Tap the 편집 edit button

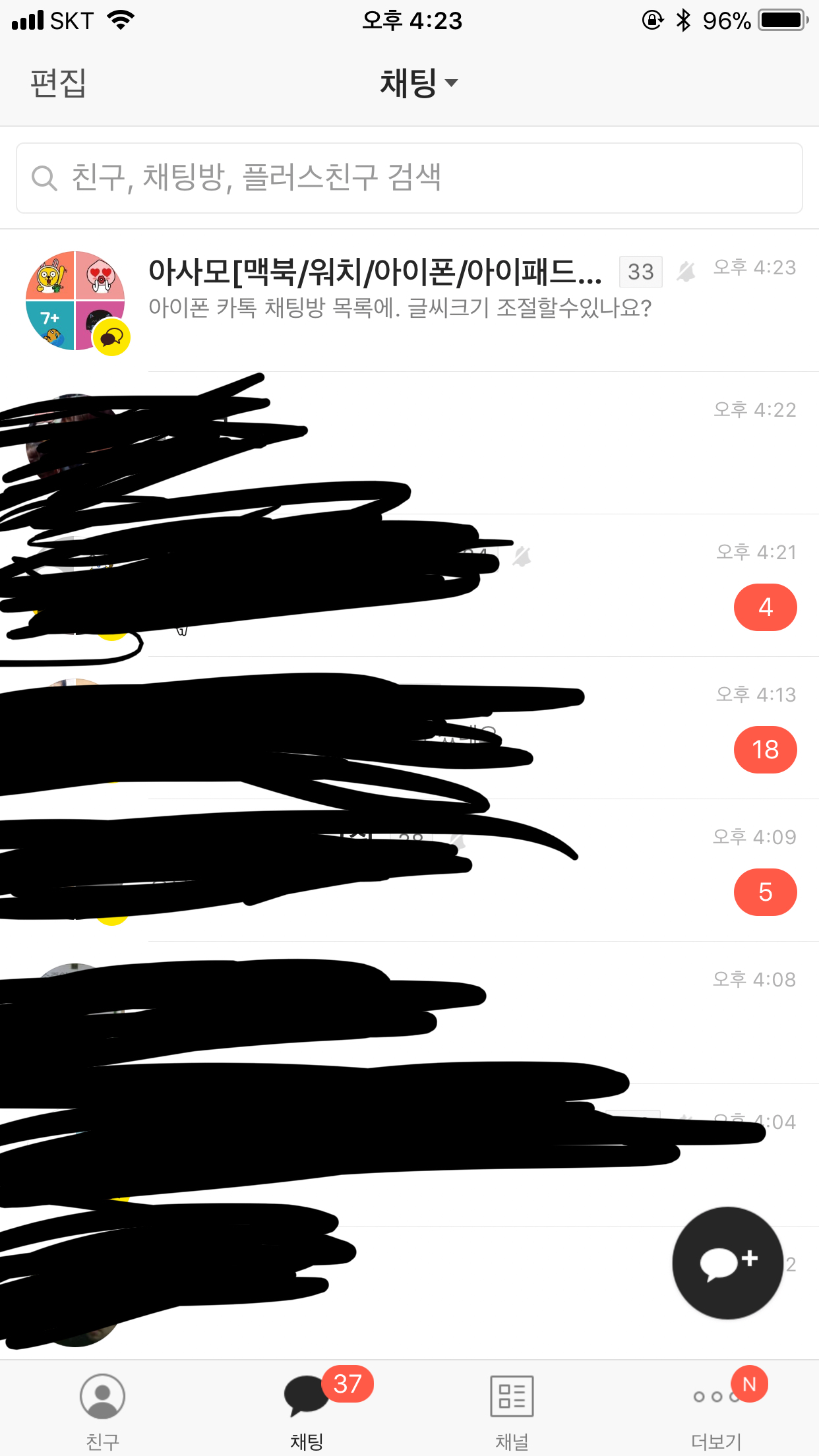click(58, 83)
